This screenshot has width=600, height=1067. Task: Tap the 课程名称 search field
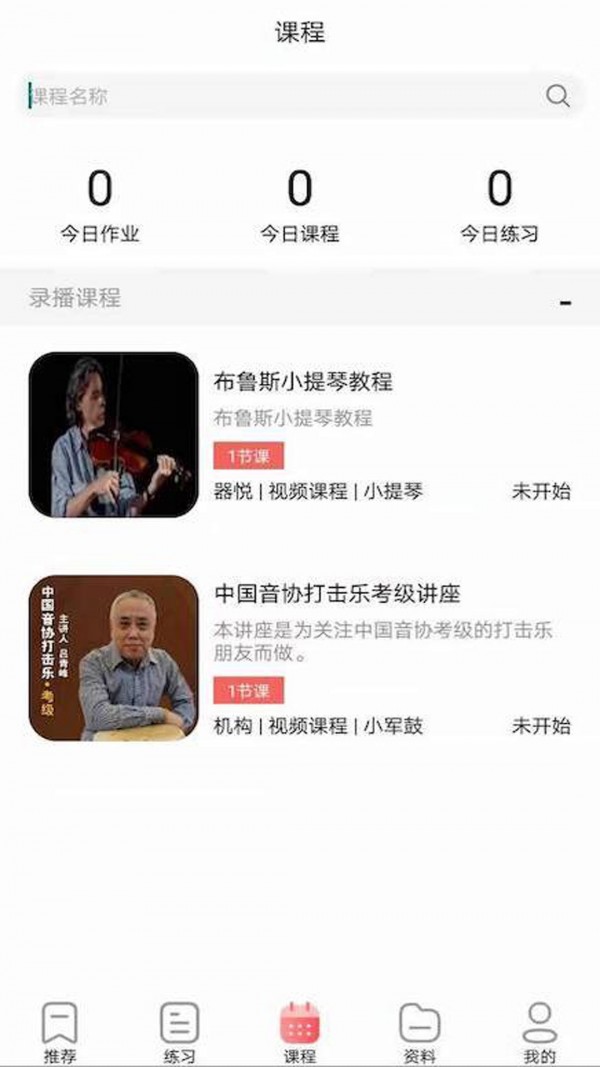pos(280,96)
